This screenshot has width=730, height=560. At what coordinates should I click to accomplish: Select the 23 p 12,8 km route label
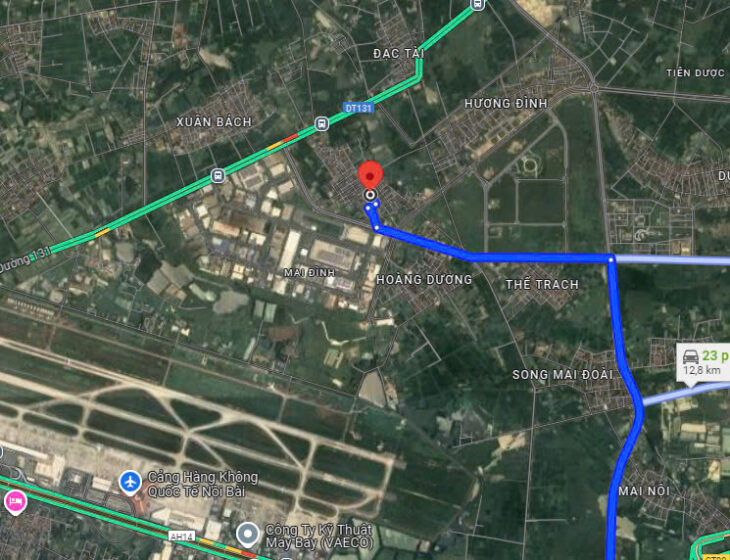[704, 362]
